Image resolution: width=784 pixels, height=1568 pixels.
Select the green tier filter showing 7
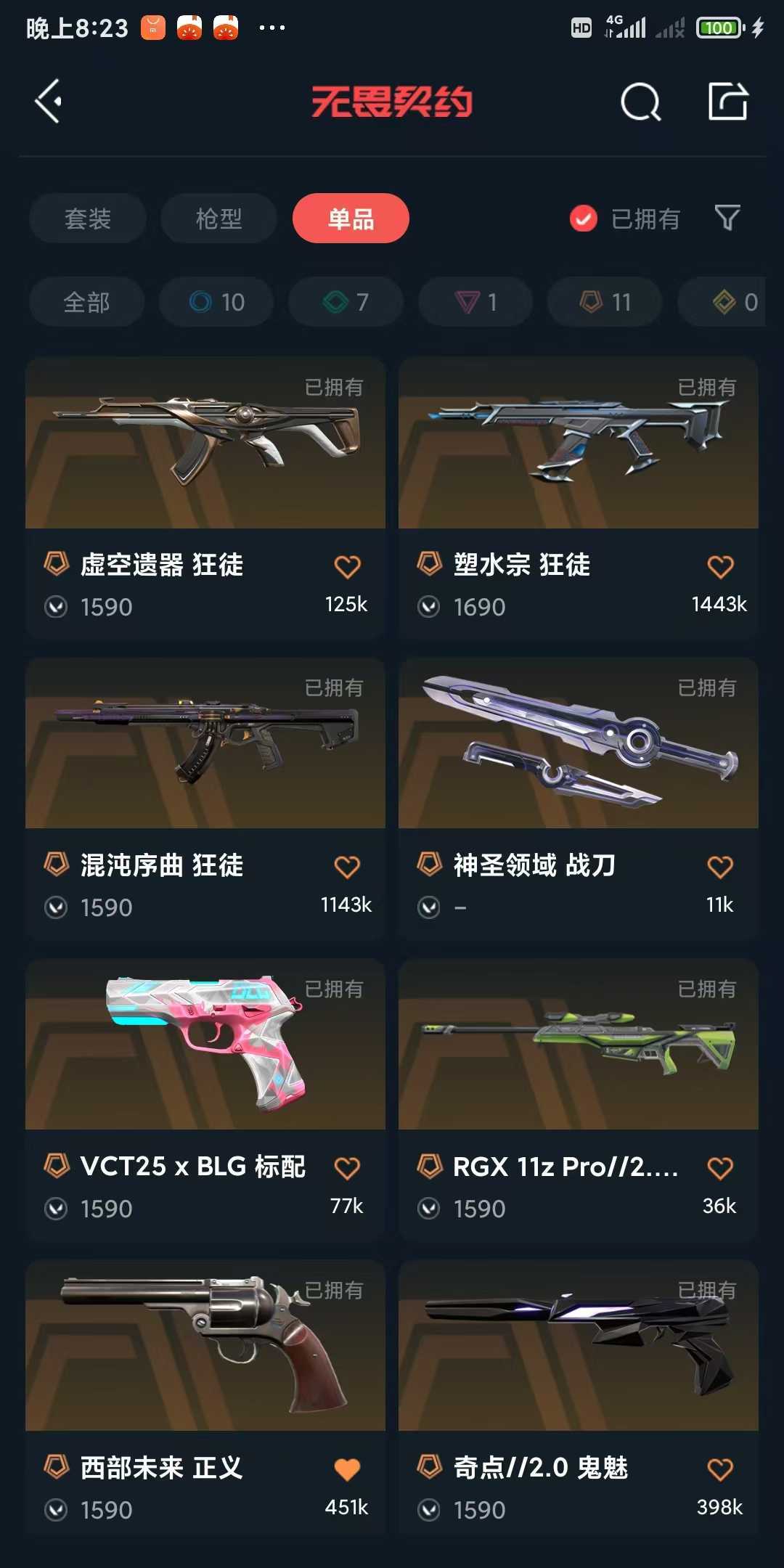pos(346,302)
